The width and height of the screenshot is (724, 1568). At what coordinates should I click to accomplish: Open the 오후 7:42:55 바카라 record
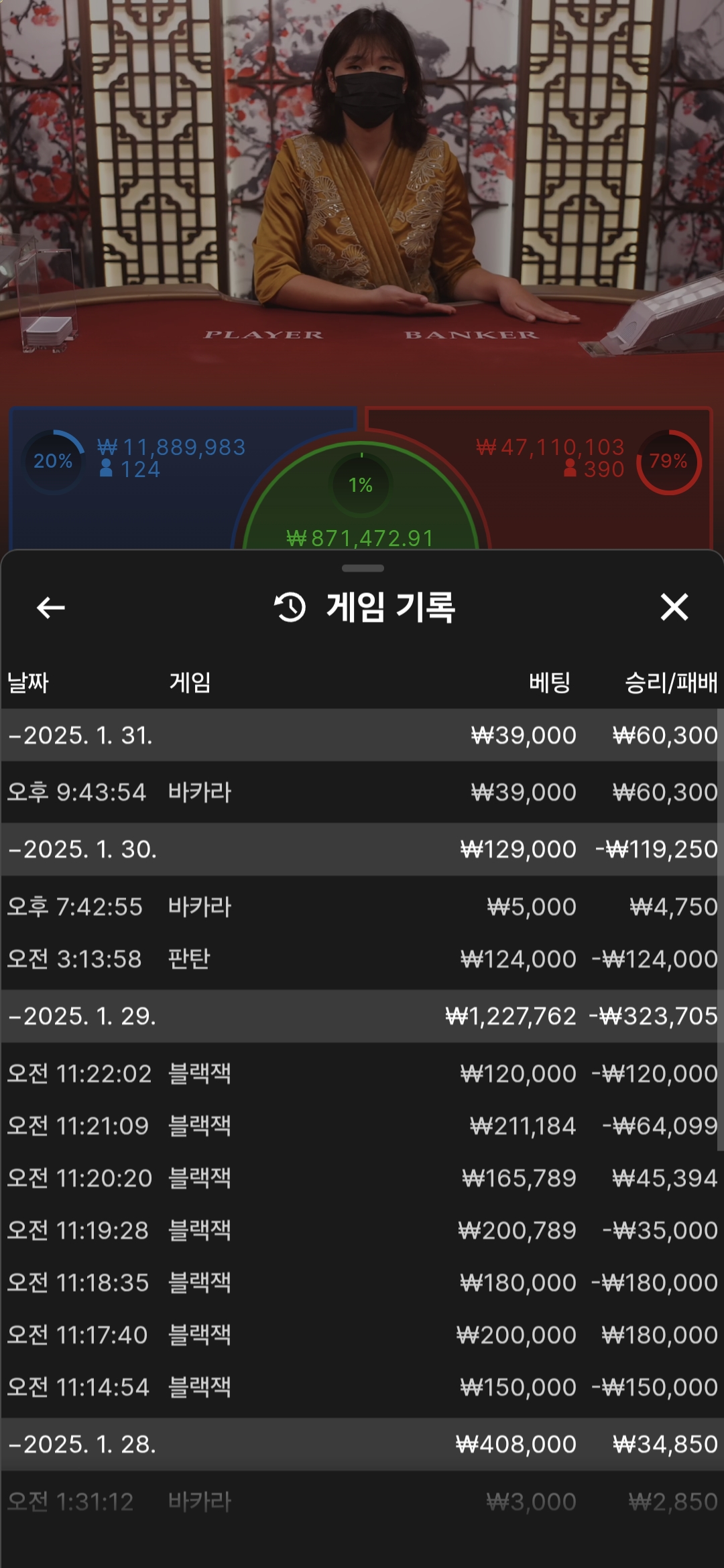tap(362, 907)
